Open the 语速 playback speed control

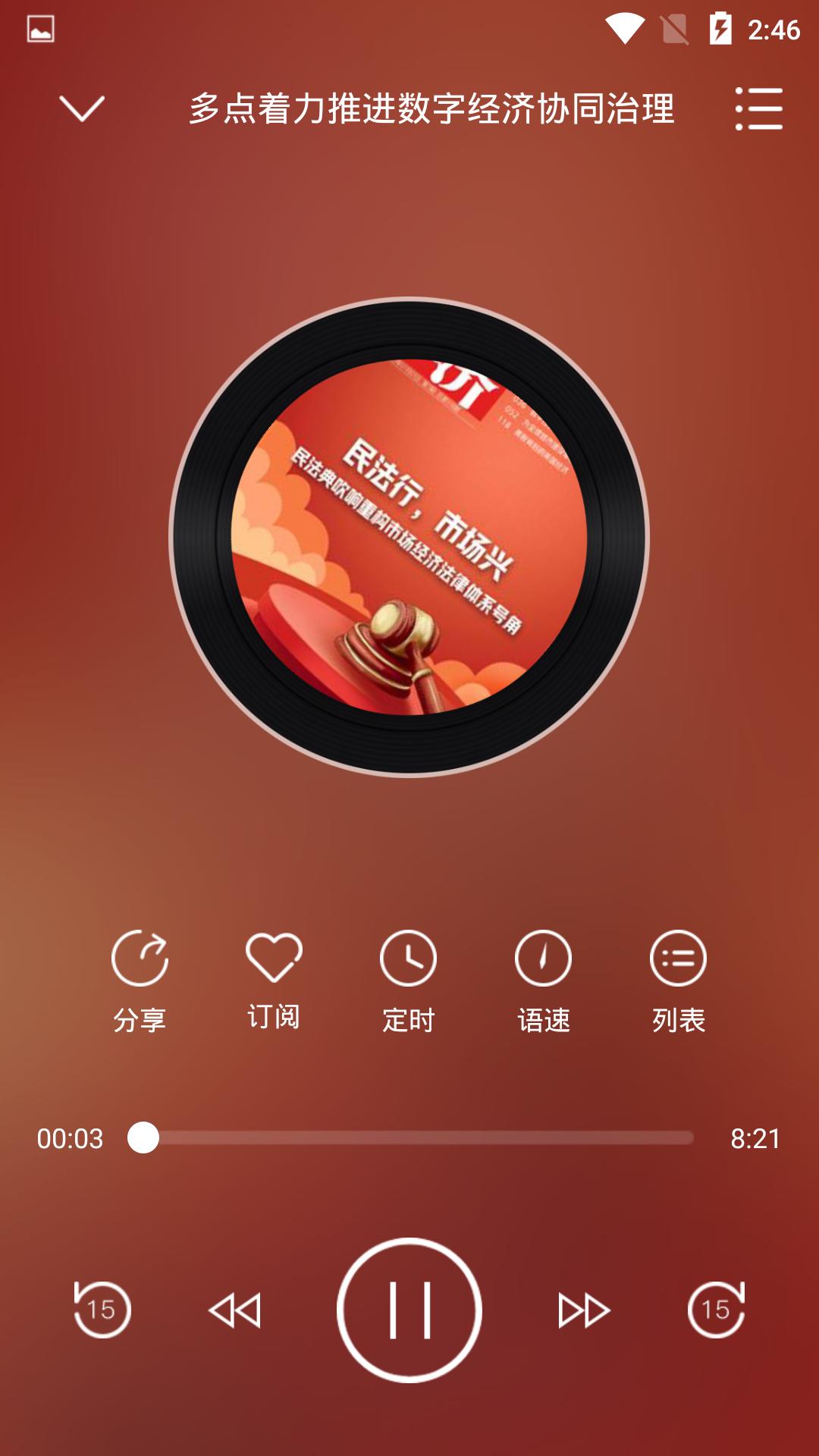[544, 959]
